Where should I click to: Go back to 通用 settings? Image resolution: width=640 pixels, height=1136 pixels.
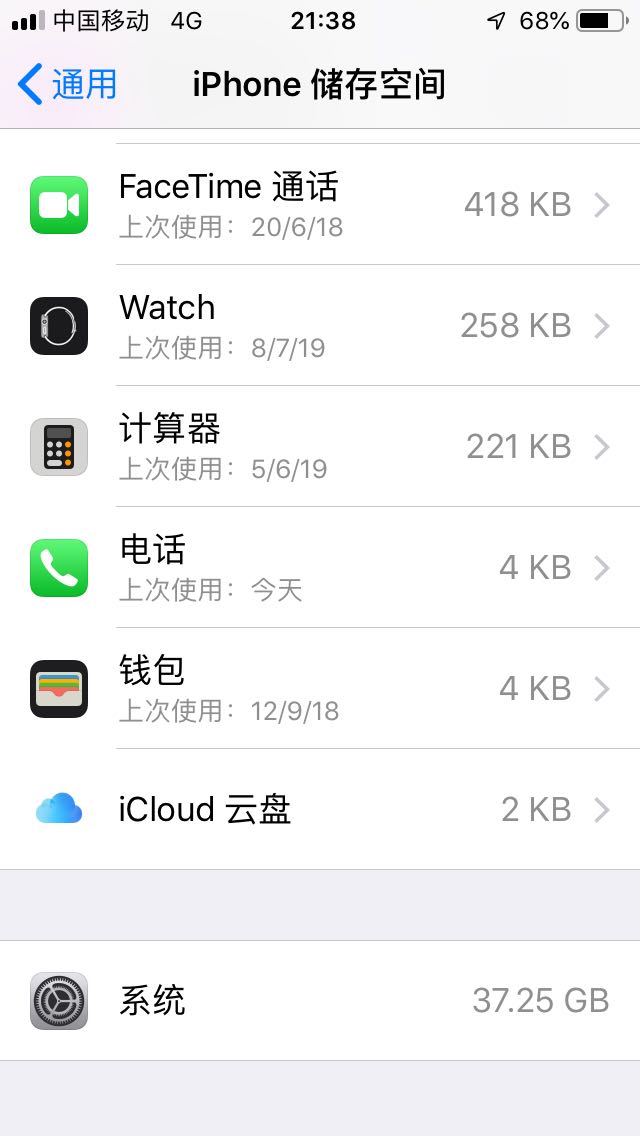68,85
